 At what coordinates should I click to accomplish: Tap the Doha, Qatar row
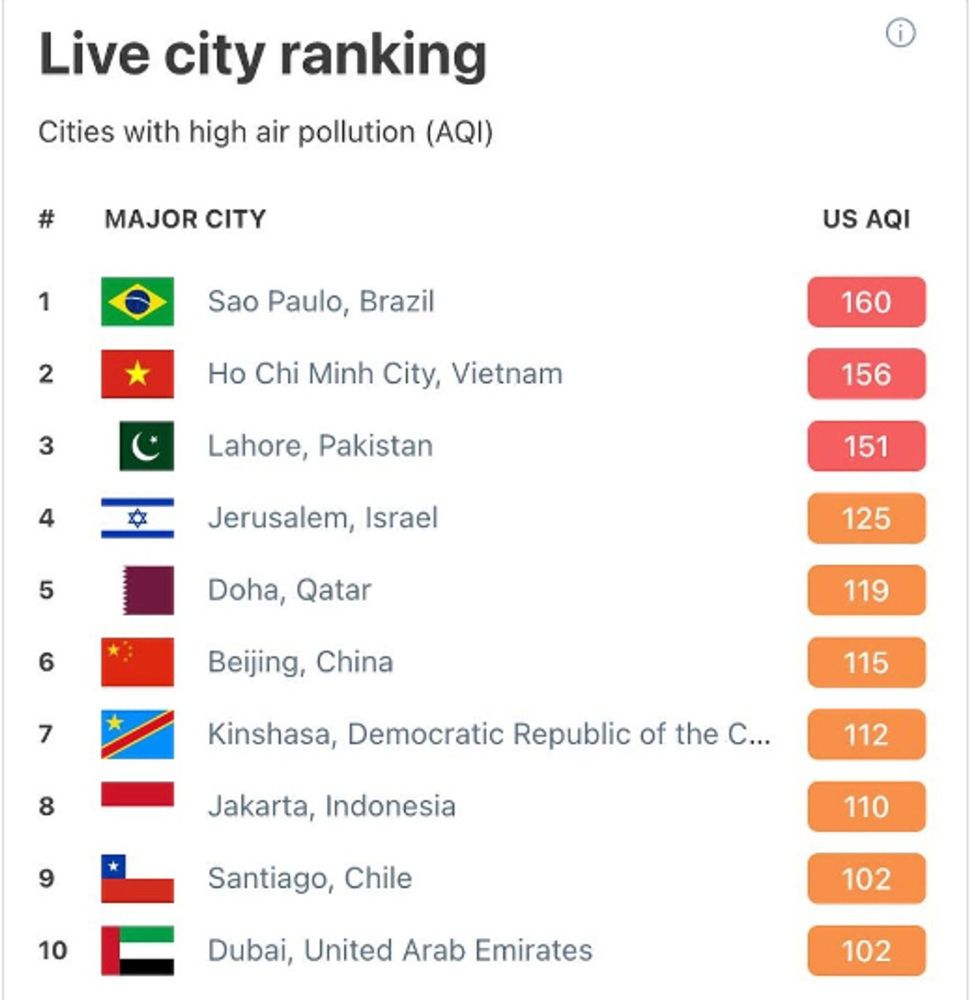pyautogui.click(x=289, y=590)
